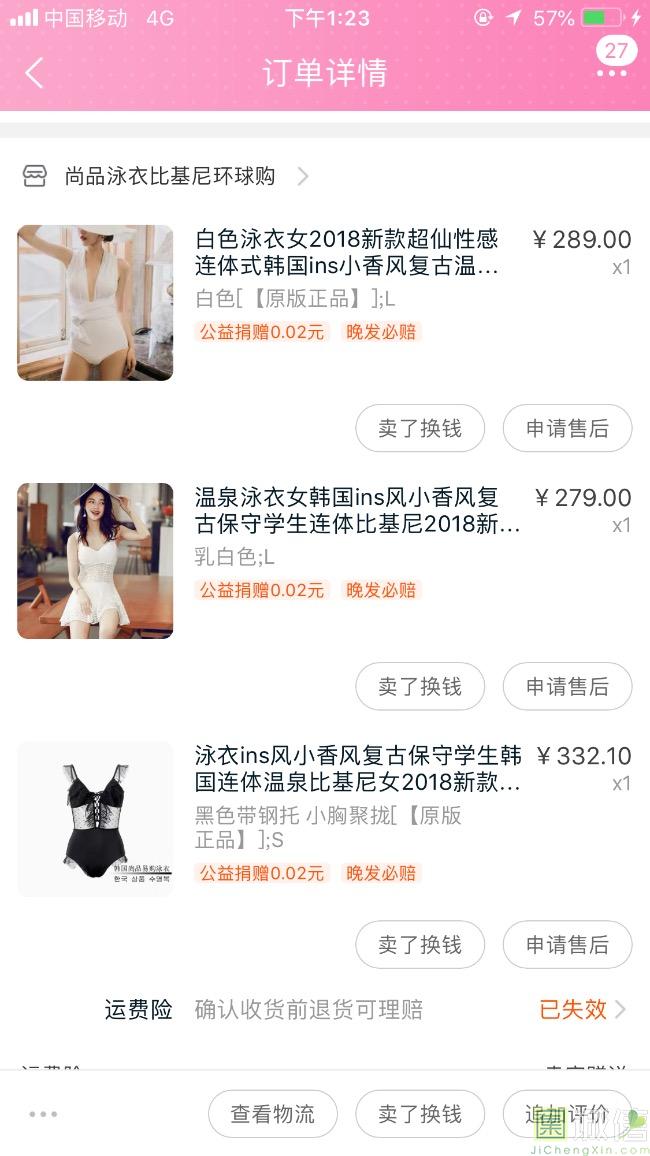Request 申请售后 for the ¥332.10 swimsuit
This screenshot has width=650, height=1156.
tap(567, 945)
